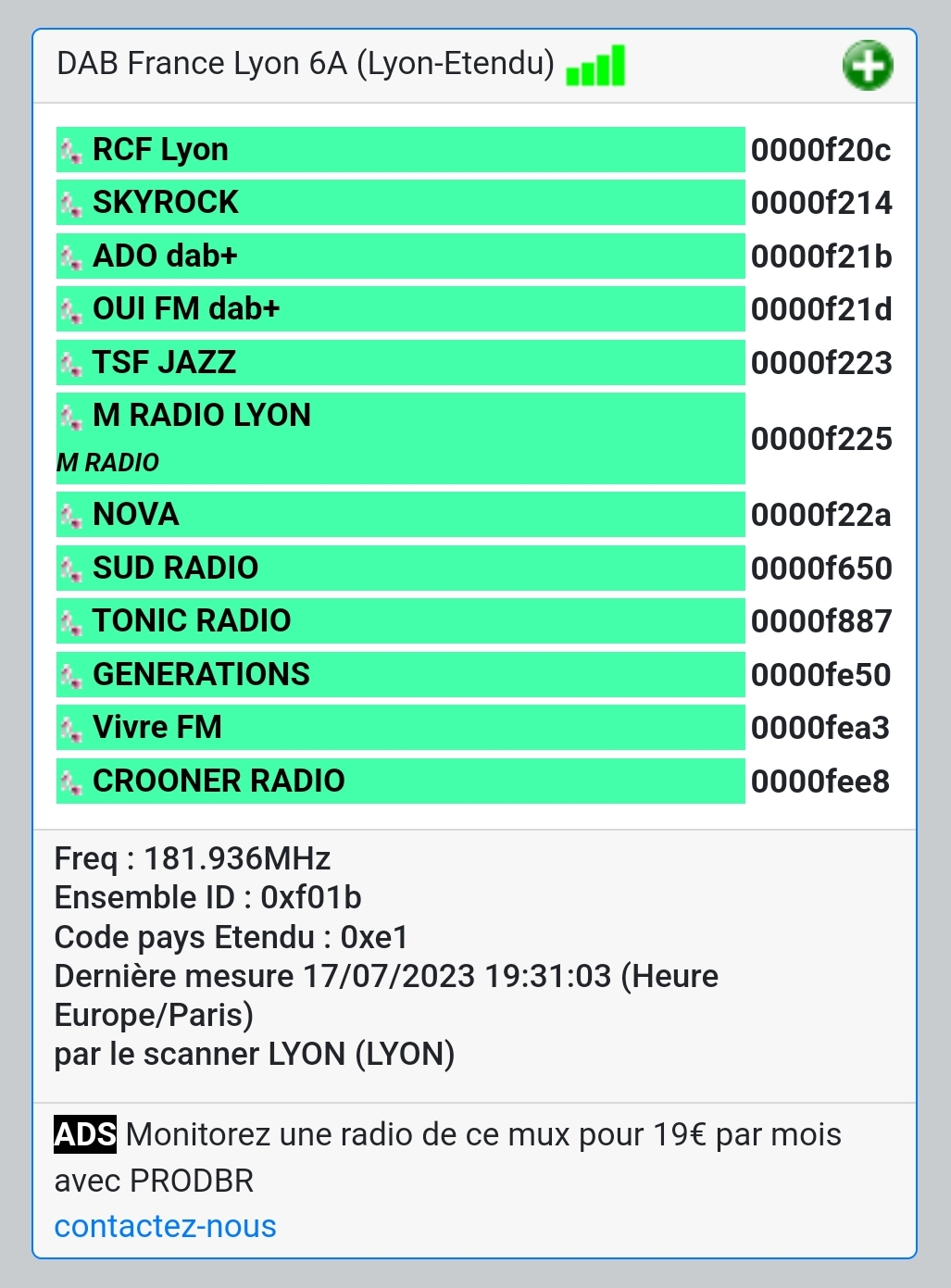
Task: Choose the GENERATIONS station
Action: (x=400, y=675)
